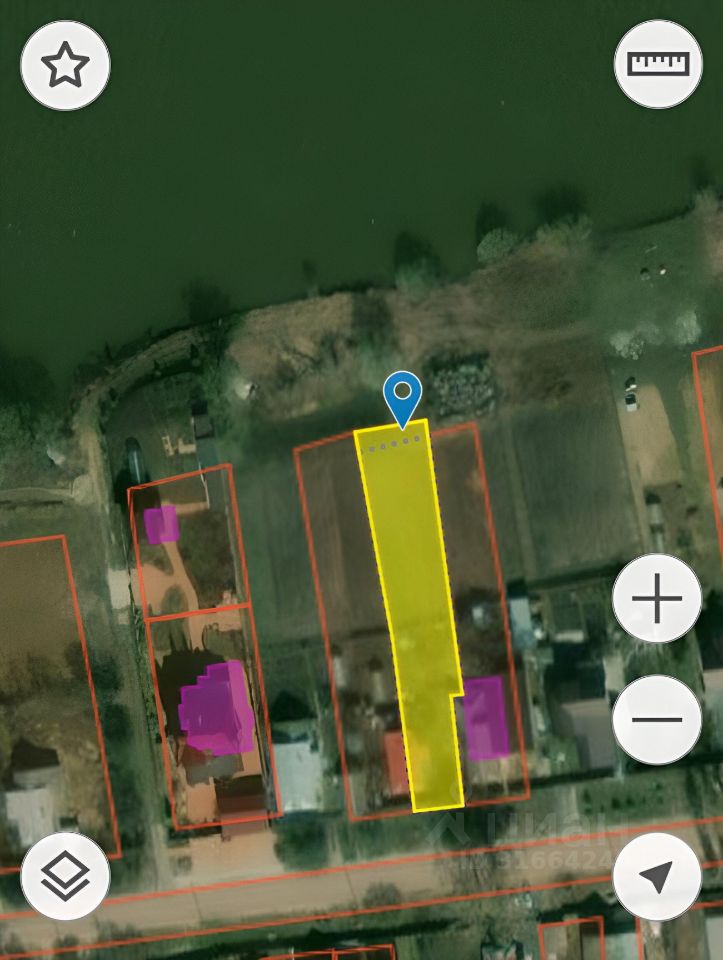Open the map layers selector
The height and width of the screenshot is (960, 723).
coord(65,877)
